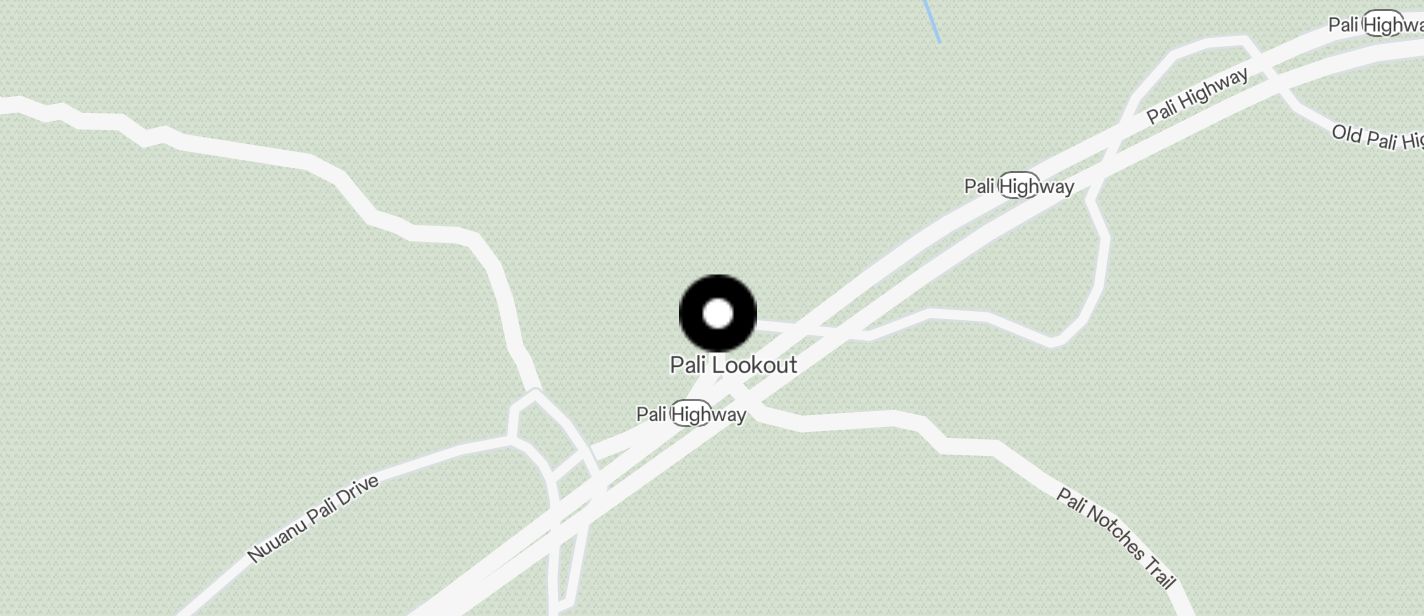Image resolution: width=1424 pixels, height=616 pixels.
Task: Tap the Pali Lookout location pin
Action: [x=718, y=314]
